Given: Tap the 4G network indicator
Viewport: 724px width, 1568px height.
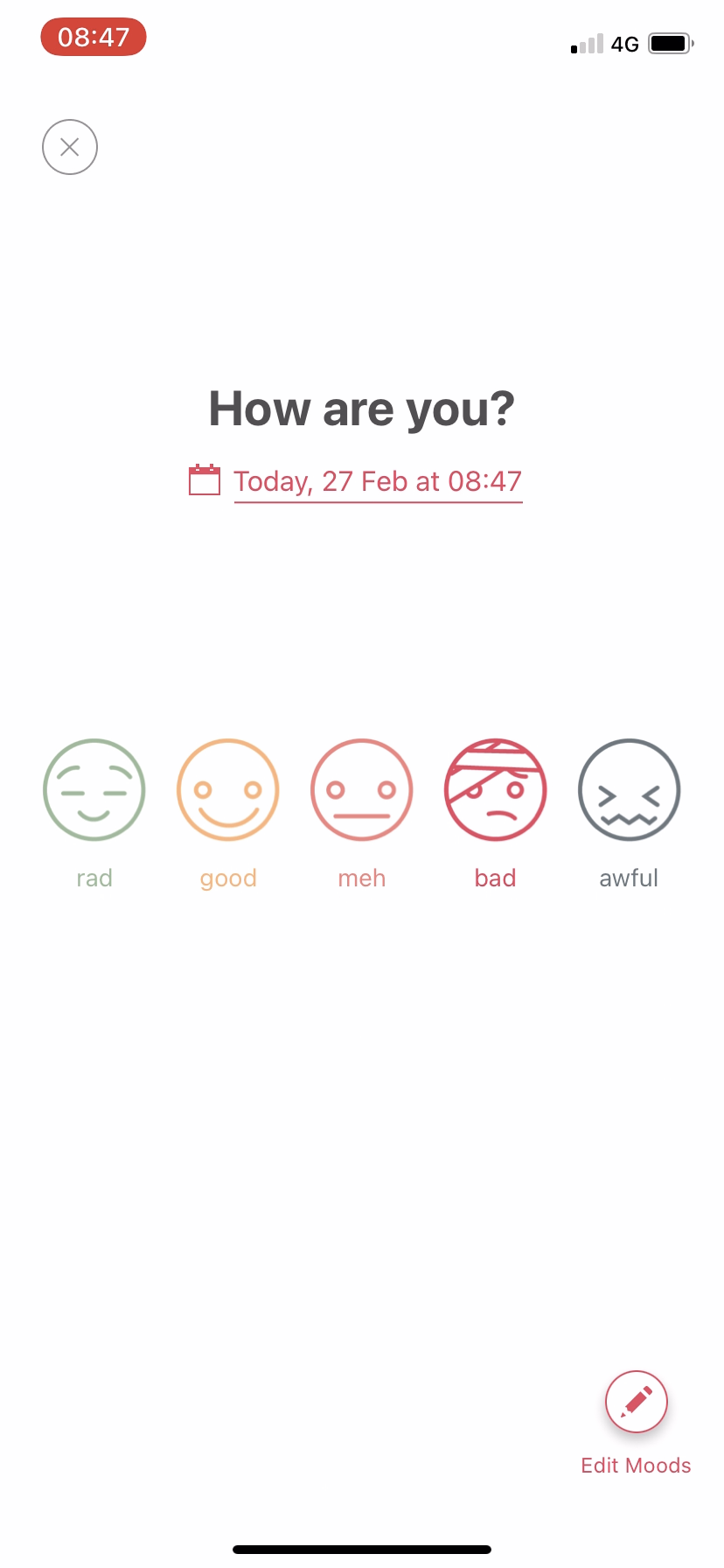Looking at the screenshot, I should [626, 43].
